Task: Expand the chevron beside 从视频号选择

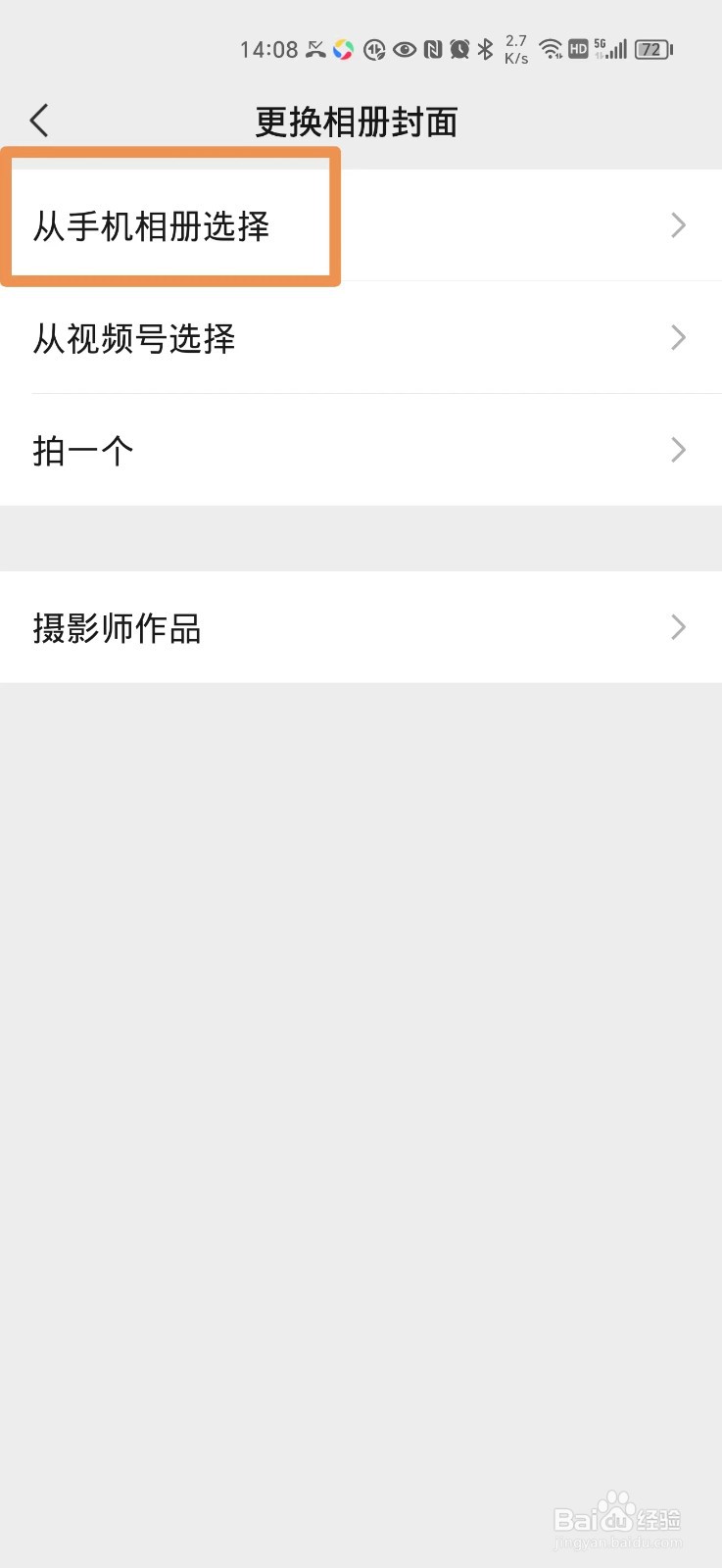Action: 677,338
